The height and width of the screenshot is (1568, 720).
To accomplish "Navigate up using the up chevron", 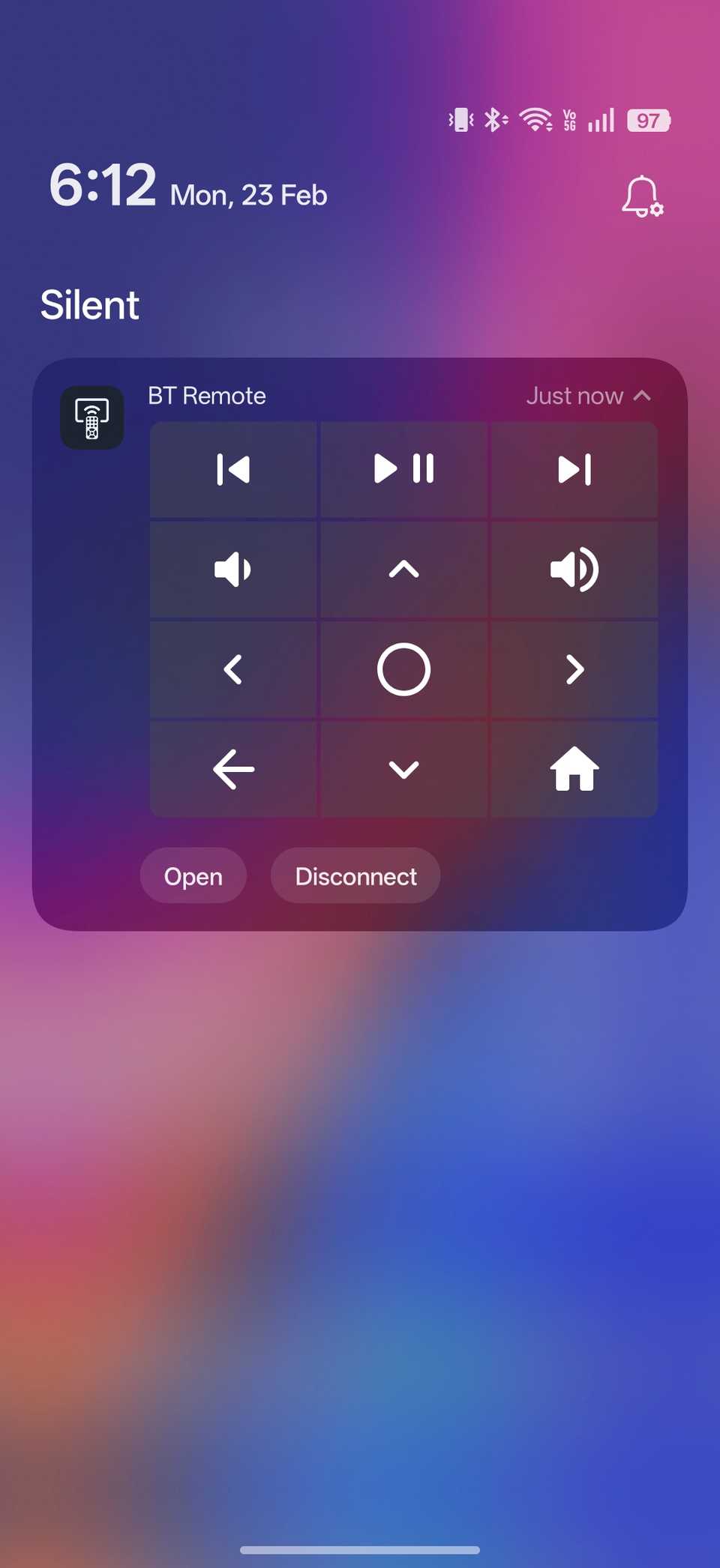I will pyautogui.click(x=403, y=569).
